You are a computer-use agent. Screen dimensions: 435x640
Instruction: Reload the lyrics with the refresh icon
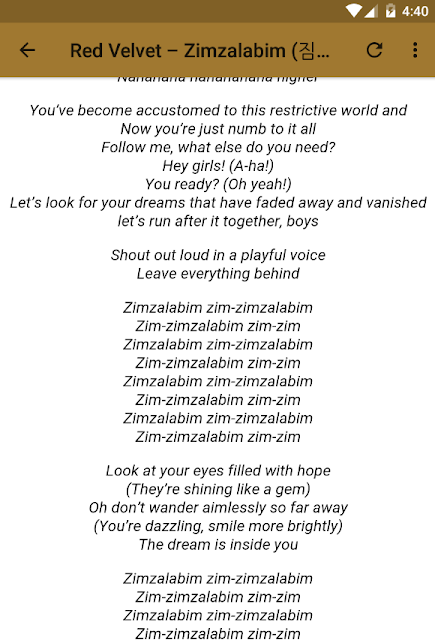pos(374,50)
